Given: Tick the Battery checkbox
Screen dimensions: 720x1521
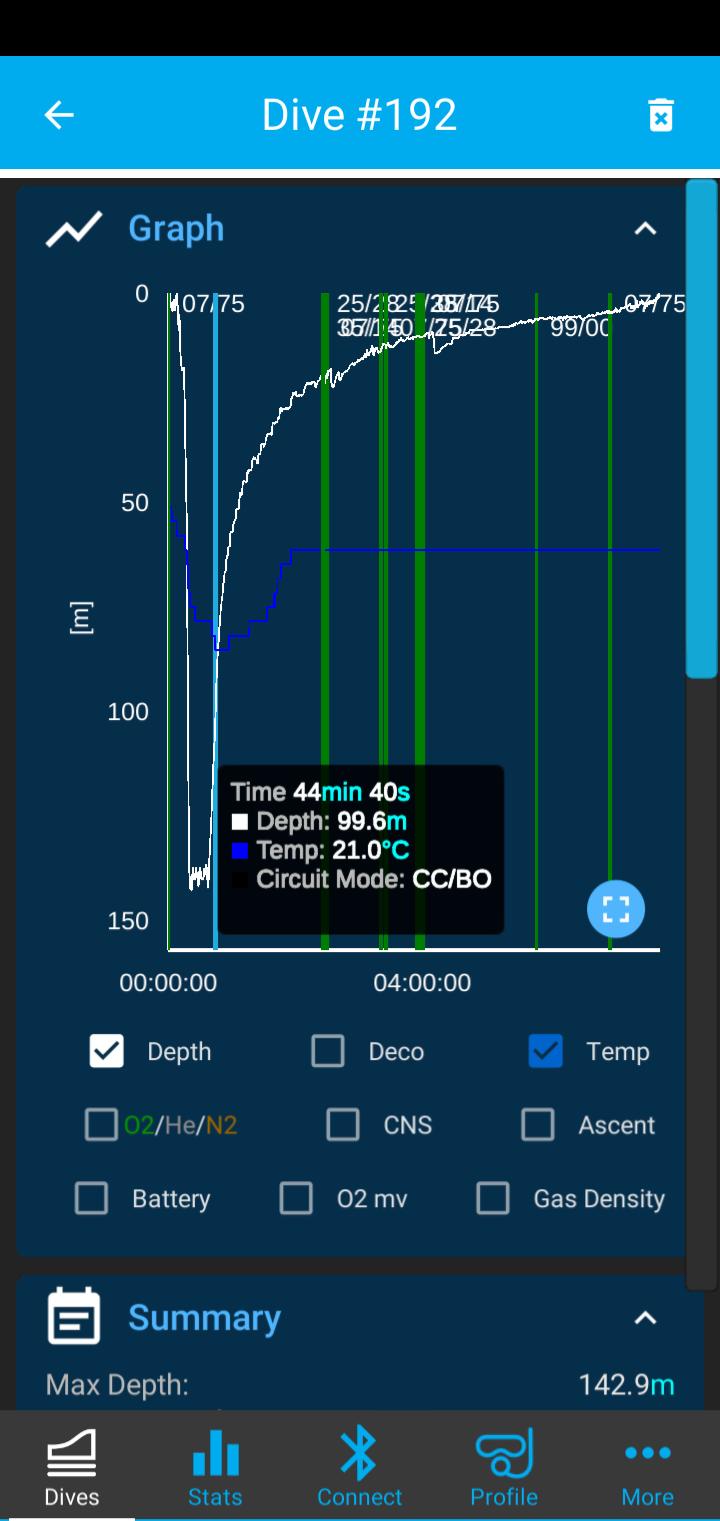Looking at the screenshot, I should (92, 1198).
